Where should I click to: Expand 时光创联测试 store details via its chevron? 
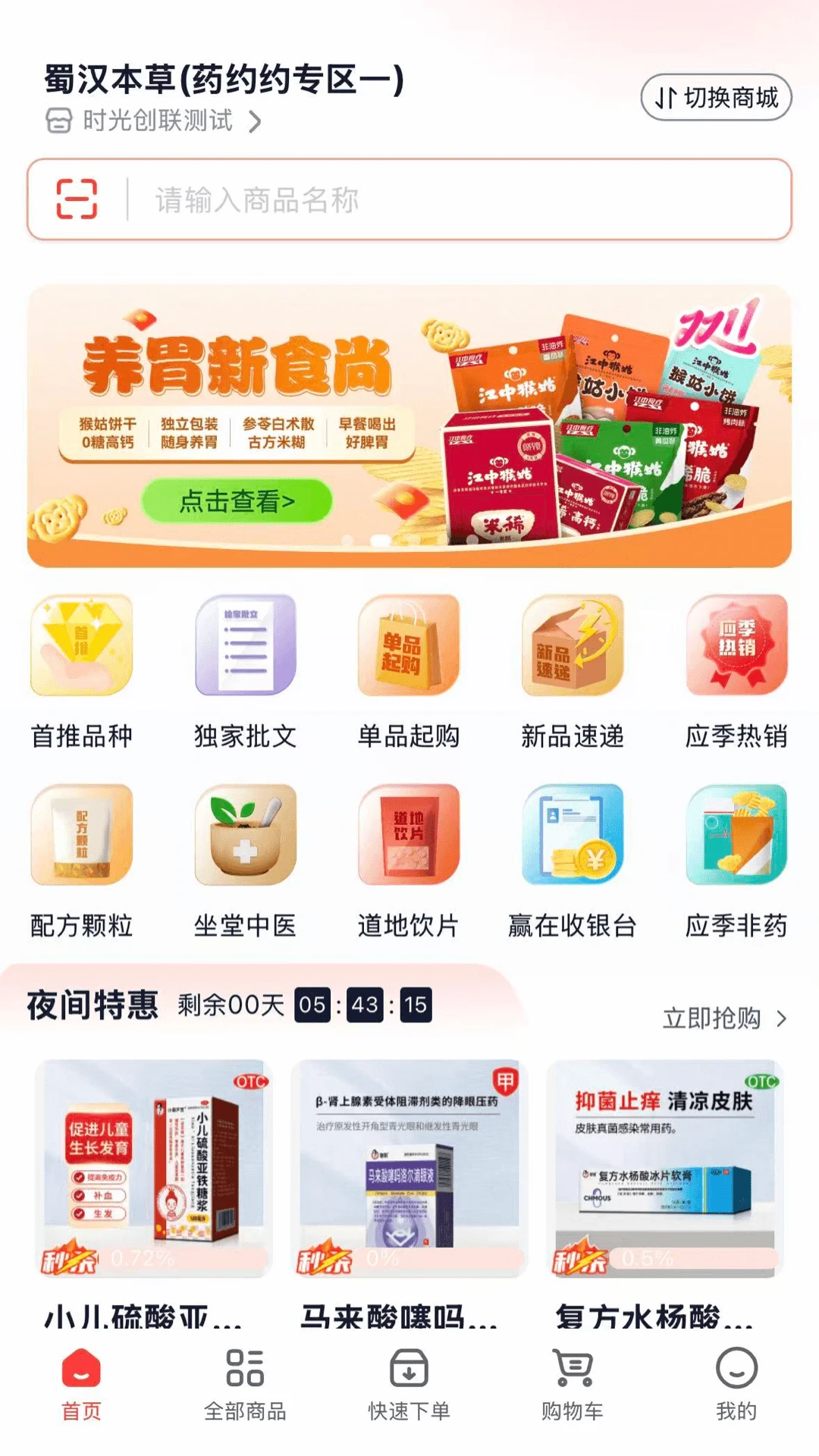[256, 120]
